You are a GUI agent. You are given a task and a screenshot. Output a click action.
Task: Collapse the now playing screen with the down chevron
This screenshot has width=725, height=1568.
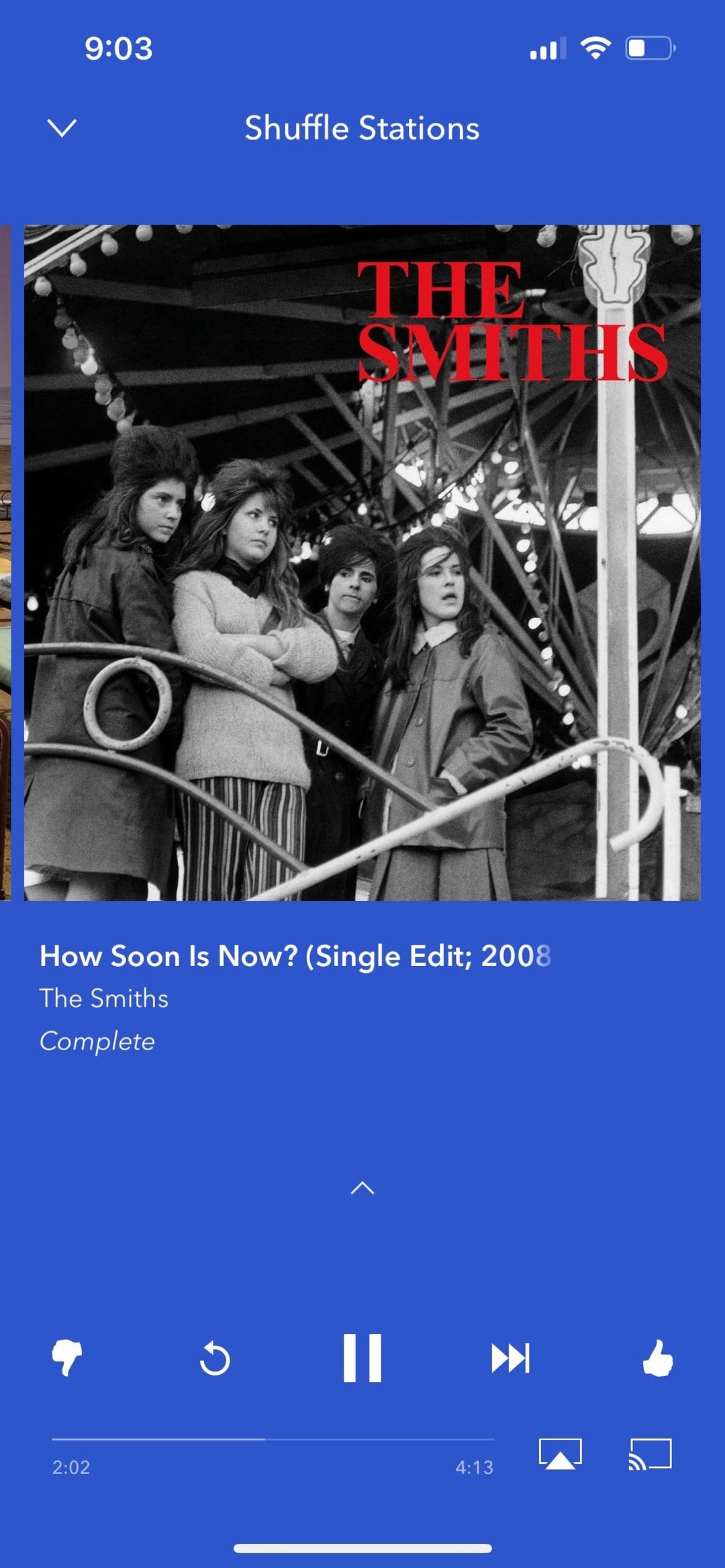pos(62,127)
